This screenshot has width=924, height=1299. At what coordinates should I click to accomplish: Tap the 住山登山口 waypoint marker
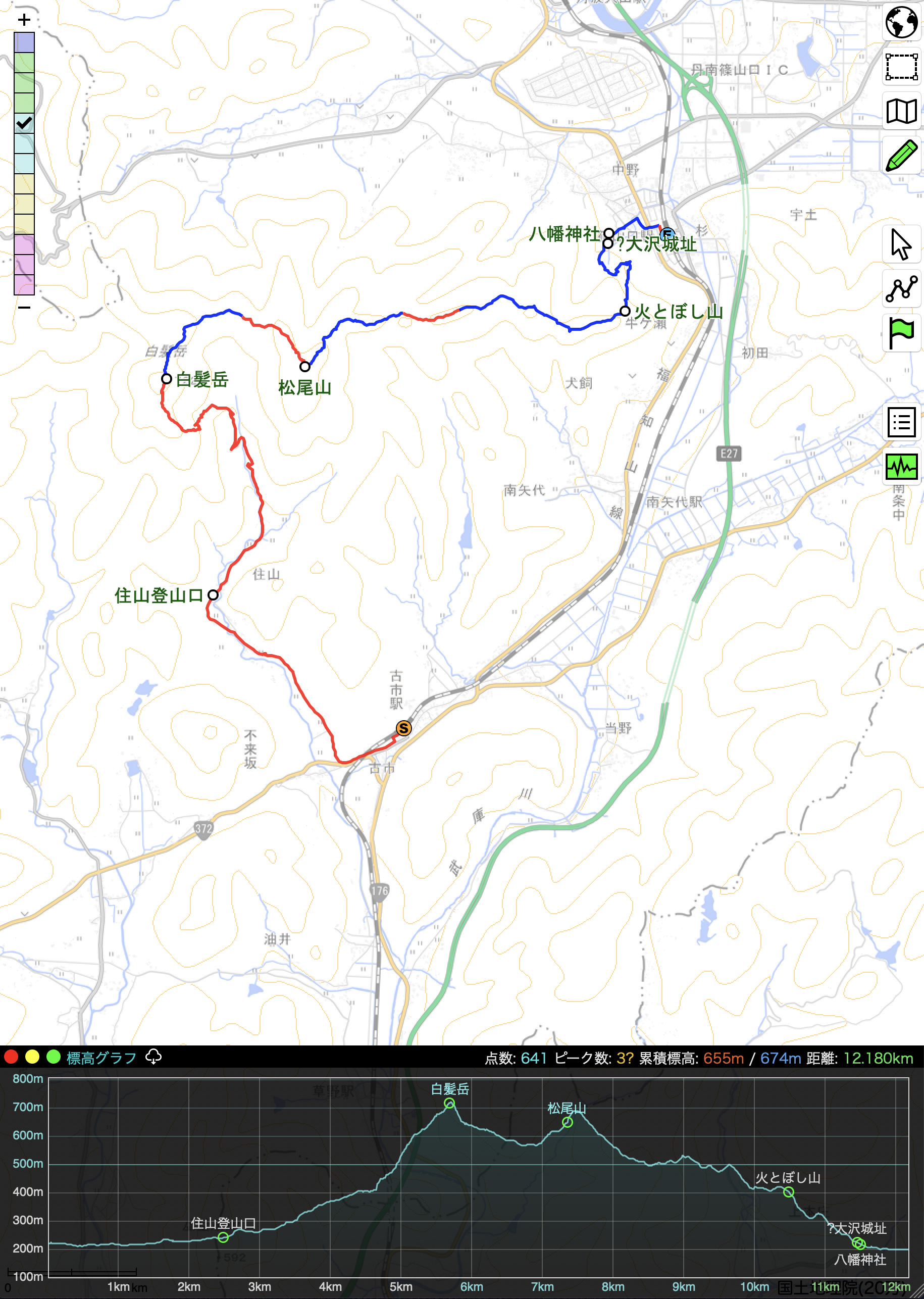coord(213,594)
